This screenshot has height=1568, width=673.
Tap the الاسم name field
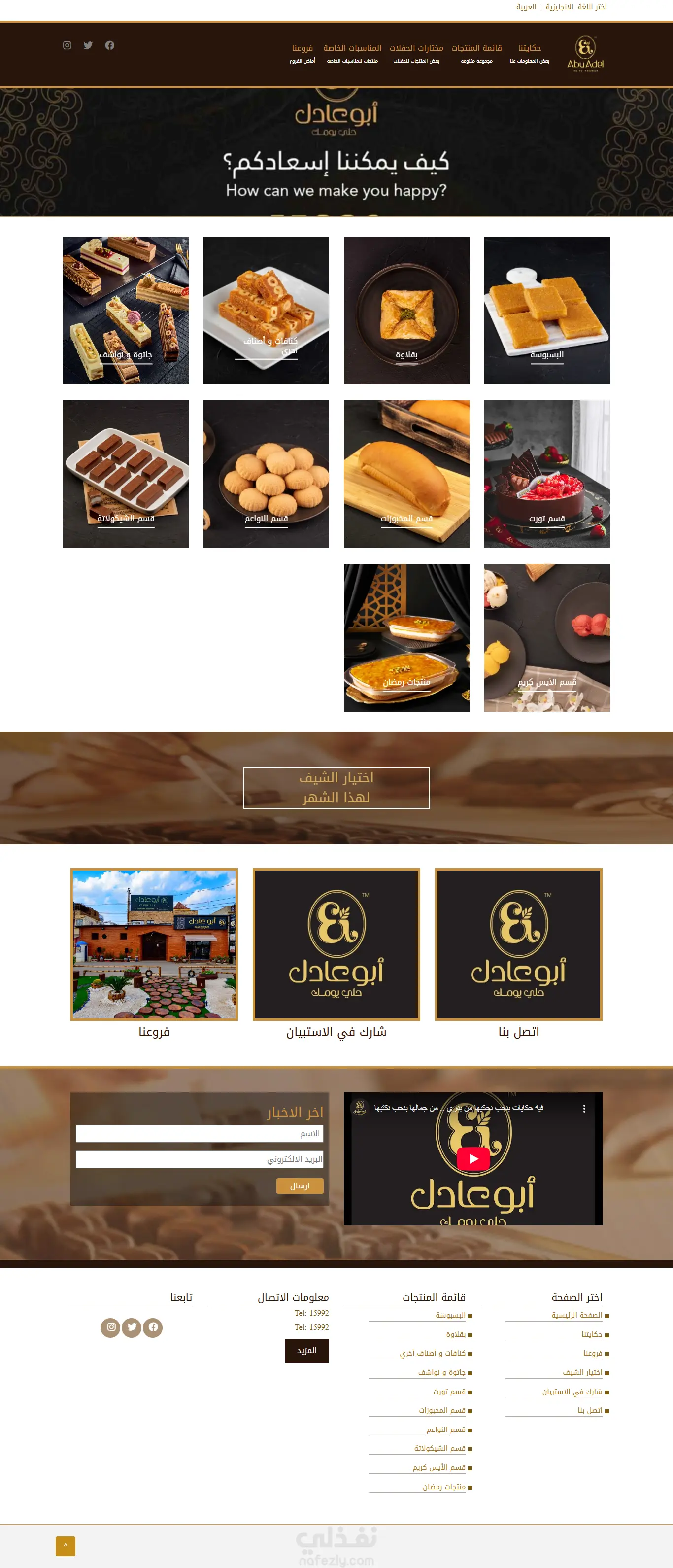(200, 1133)
